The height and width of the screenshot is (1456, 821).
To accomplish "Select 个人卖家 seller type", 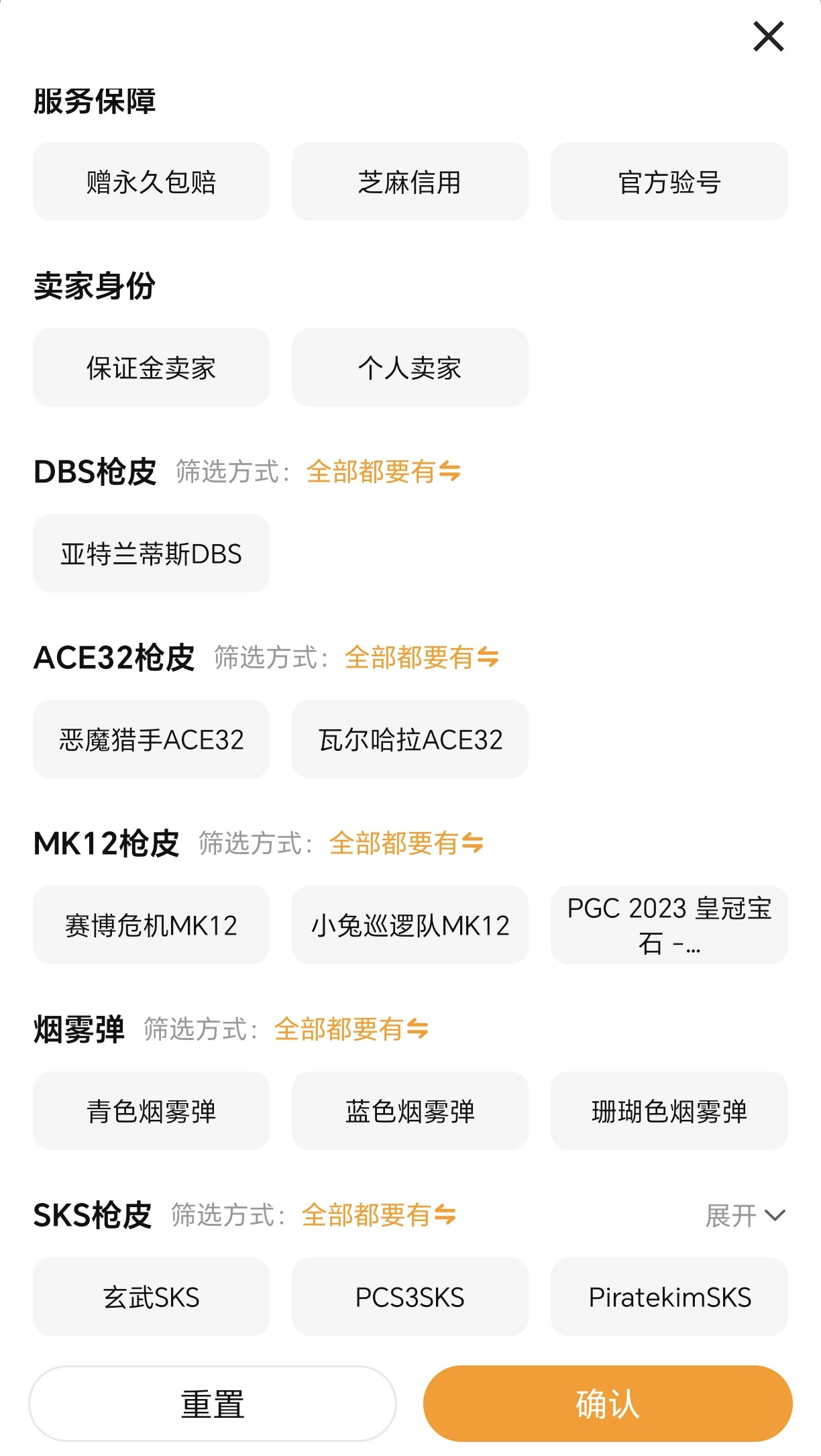I will tap(410, 368).
